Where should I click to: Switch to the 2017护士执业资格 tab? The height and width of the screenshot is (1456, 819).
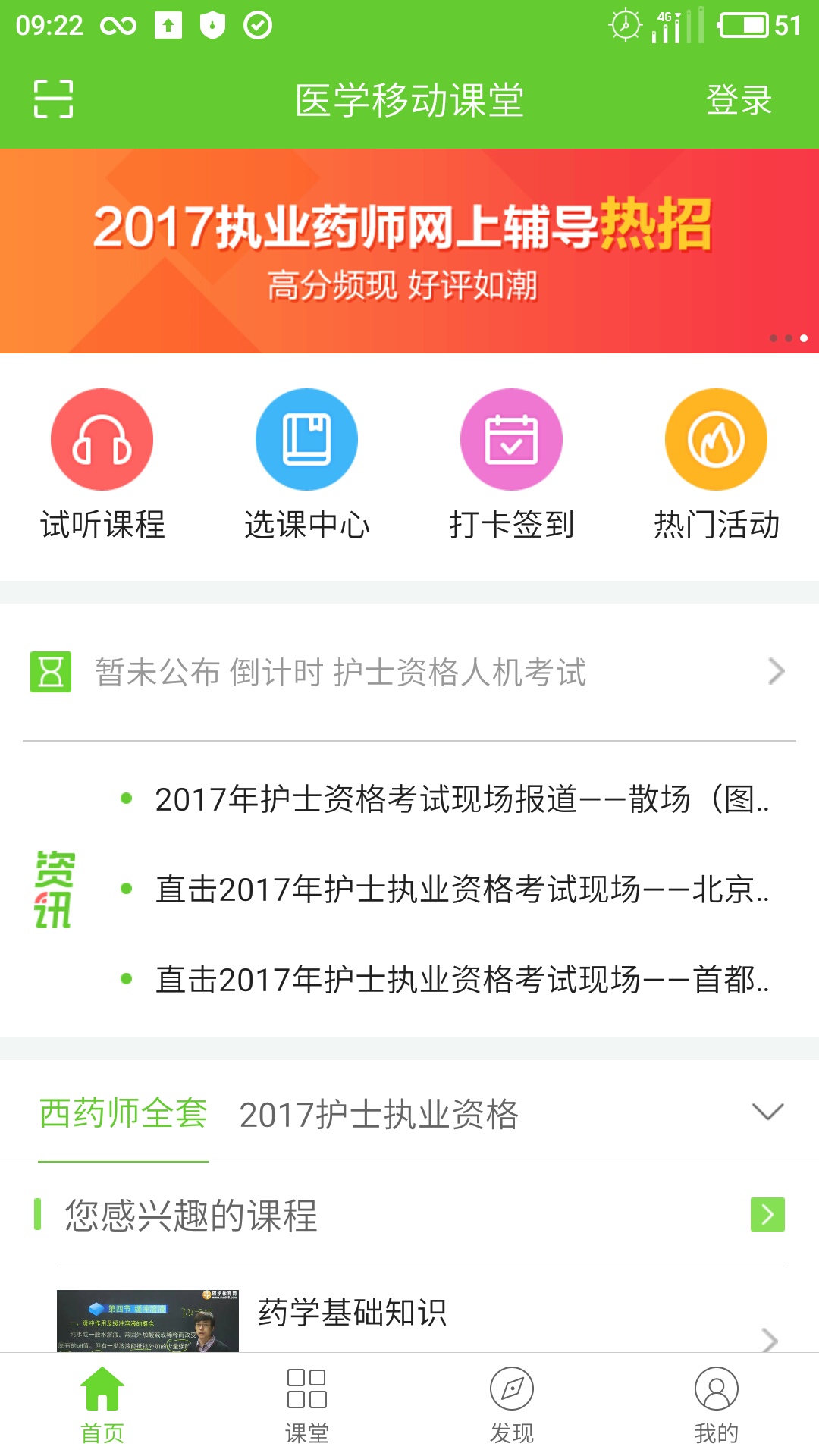378,1115
